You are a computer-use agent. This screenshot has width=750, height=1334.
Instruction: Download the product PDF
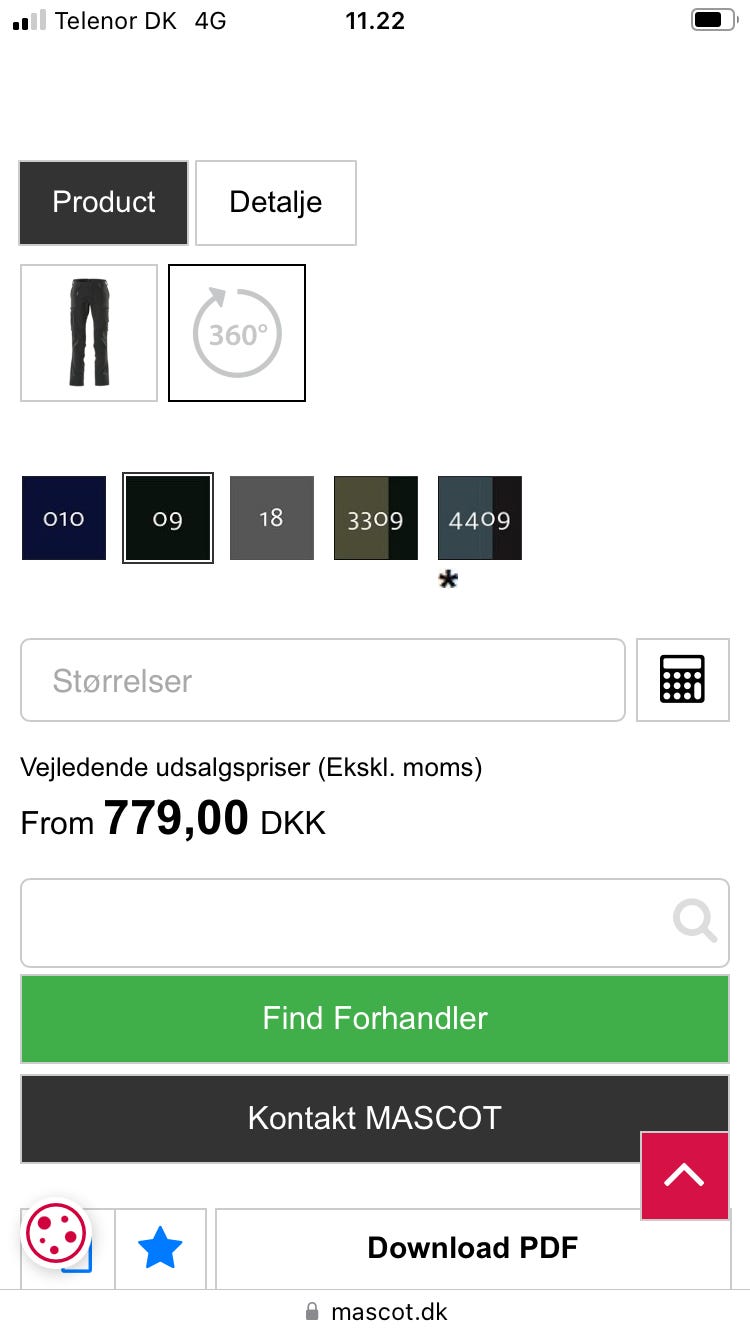tap(473, 1248)
